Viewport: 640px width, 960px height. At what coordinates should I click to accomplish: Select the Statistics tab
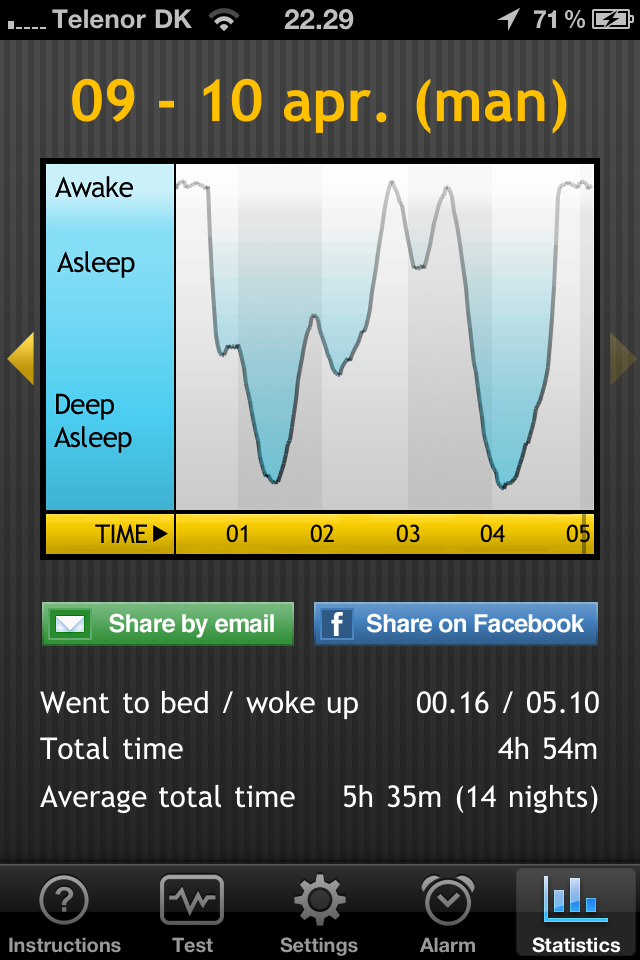[576, 914]
